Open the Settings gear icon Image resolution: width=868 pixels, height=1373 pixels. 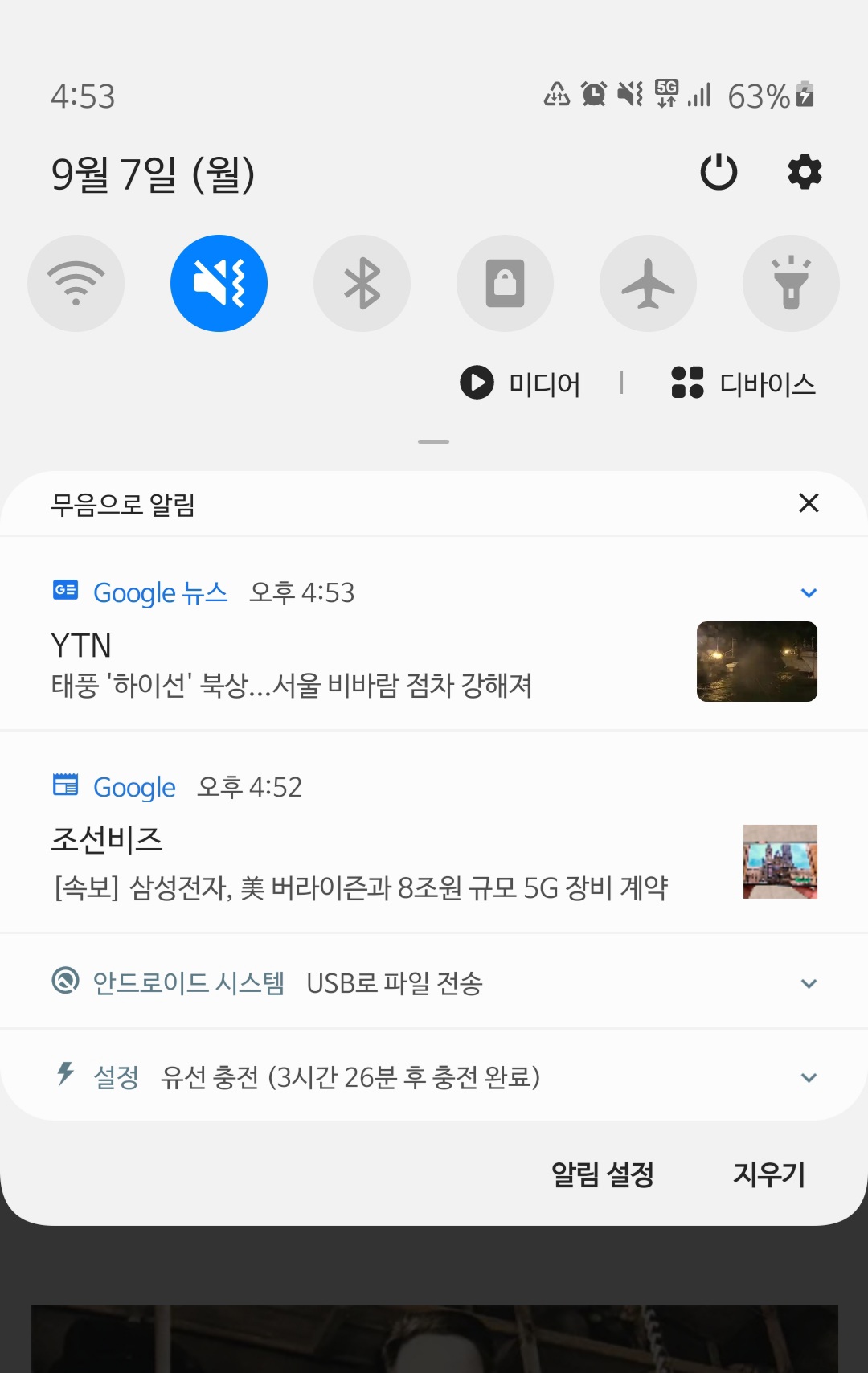coord(804,170)
